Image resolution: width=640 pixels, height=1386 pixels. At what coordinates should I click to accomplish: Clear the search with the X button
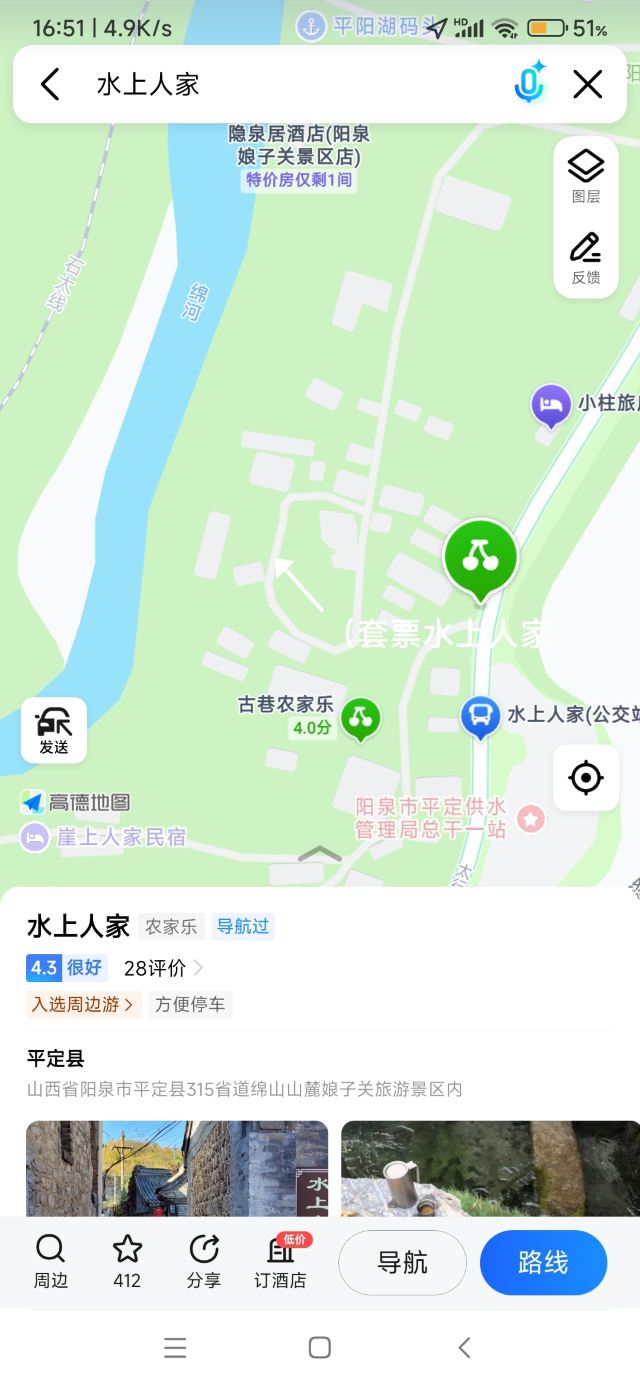click(x=588, y=85)
